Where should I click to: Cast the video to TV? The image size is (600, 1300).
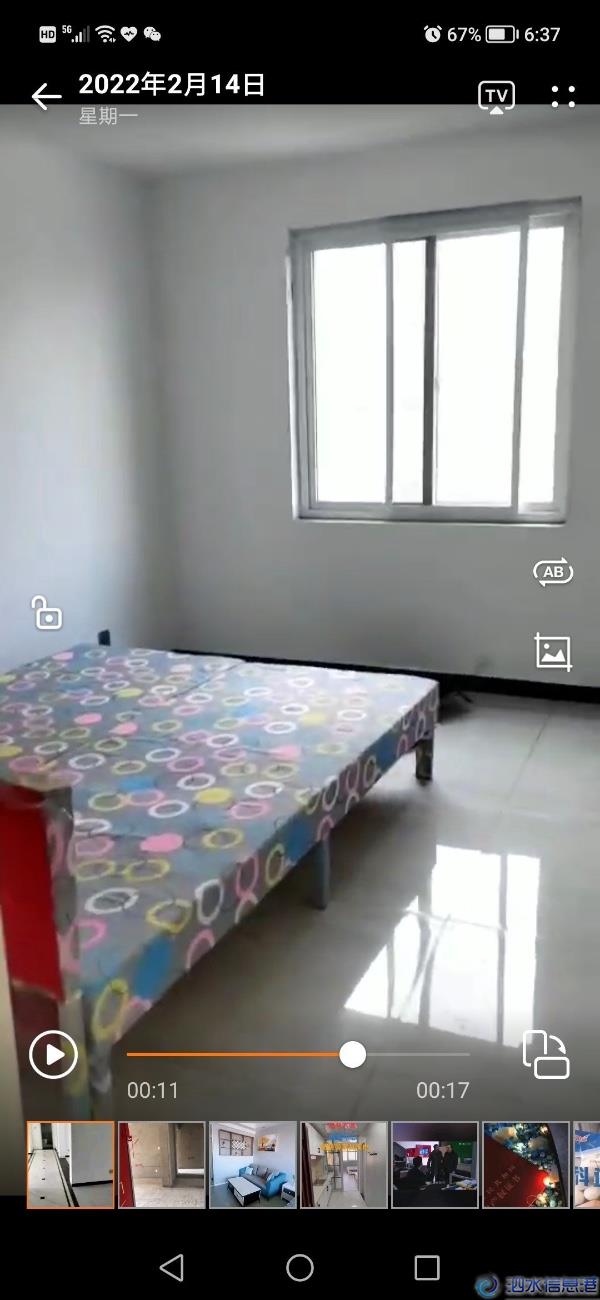(496, 97)
